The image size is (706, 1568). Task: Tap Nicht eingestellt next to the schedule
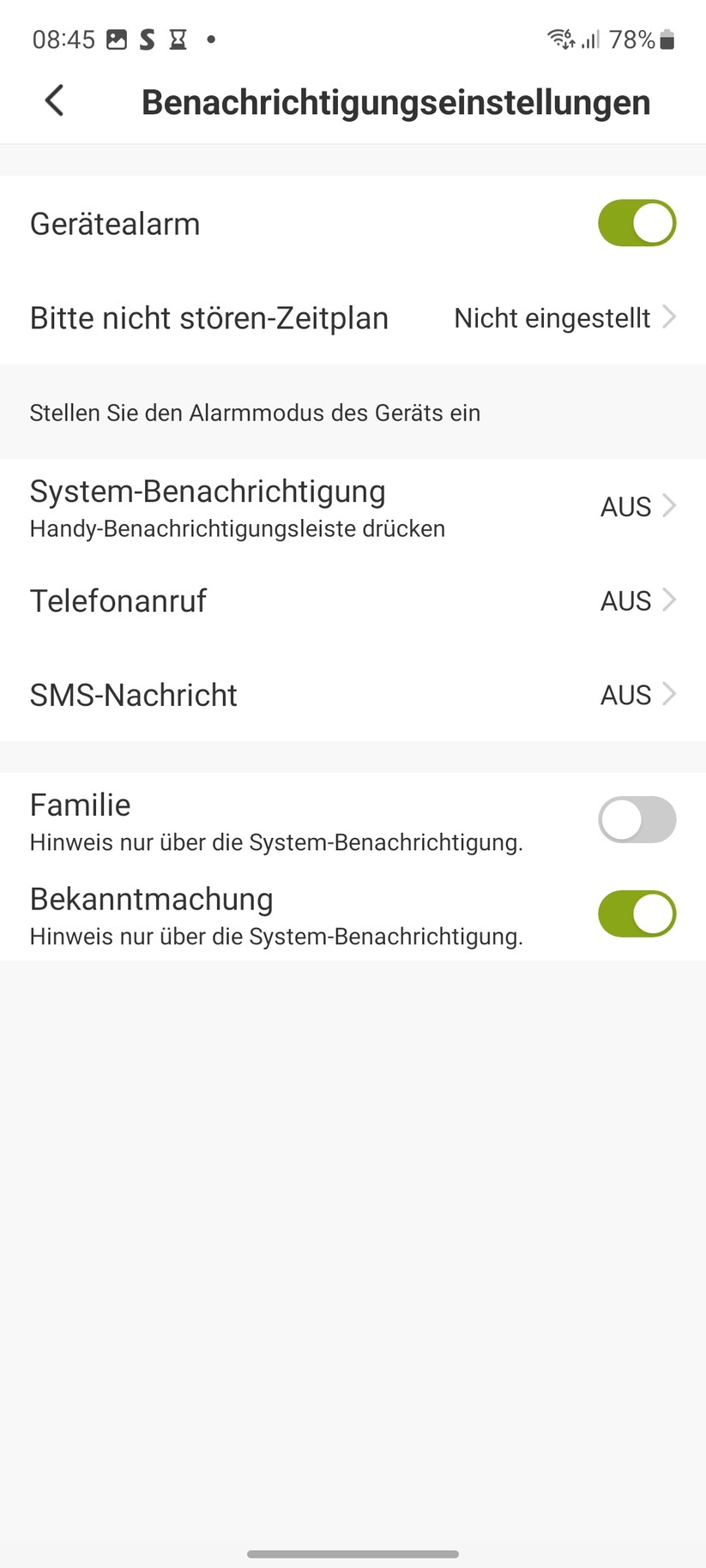(552, 317)
